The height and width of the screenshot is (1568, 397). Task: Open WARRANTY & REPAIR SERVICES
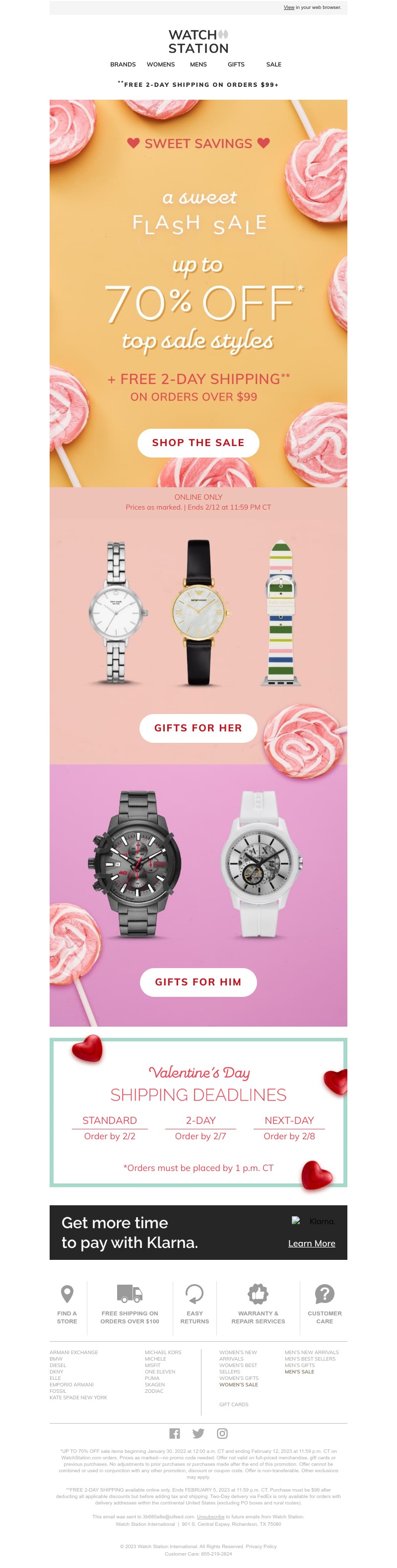(x=258, y=1305)
